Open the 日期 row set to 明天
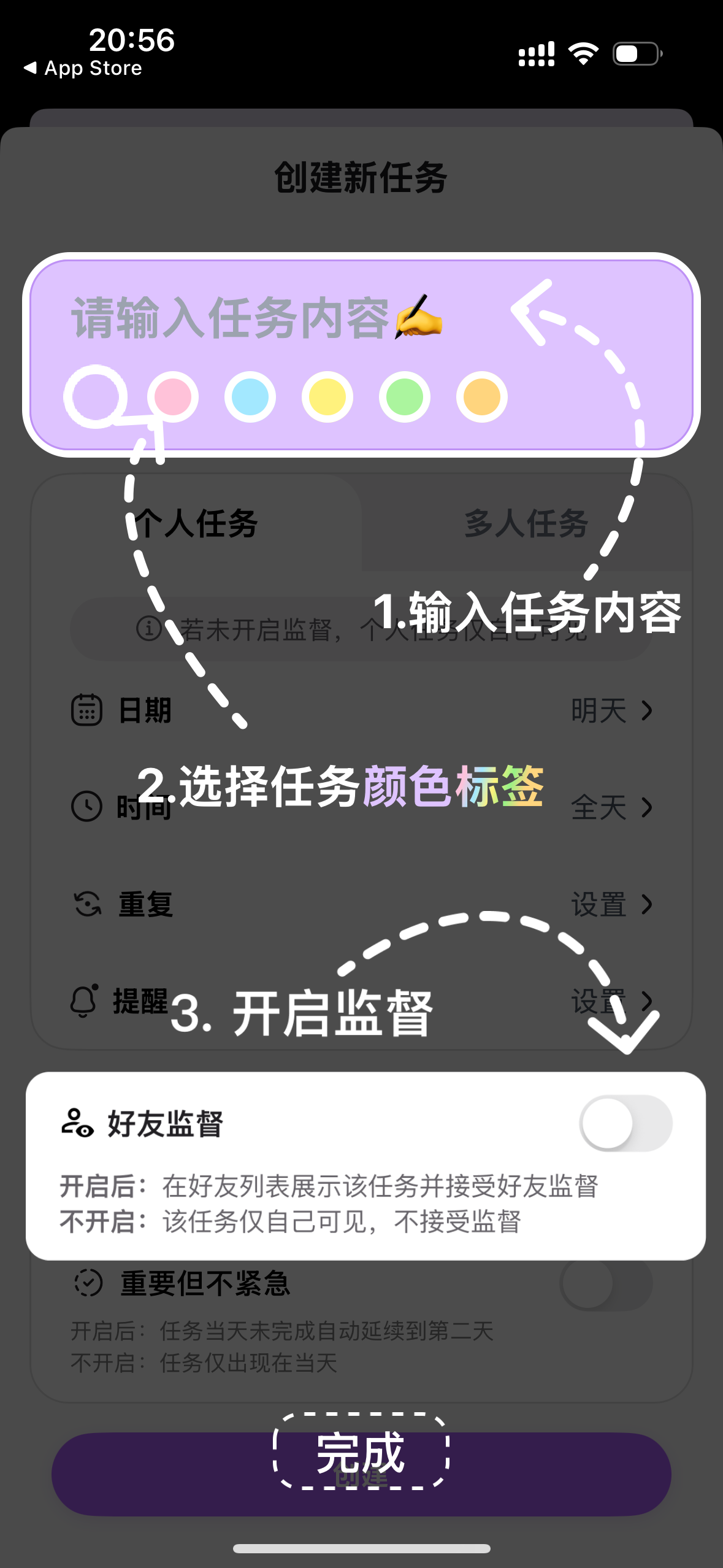Image resolution: width=723 pixels, height=1568 pixels. [x=362, y=710]
